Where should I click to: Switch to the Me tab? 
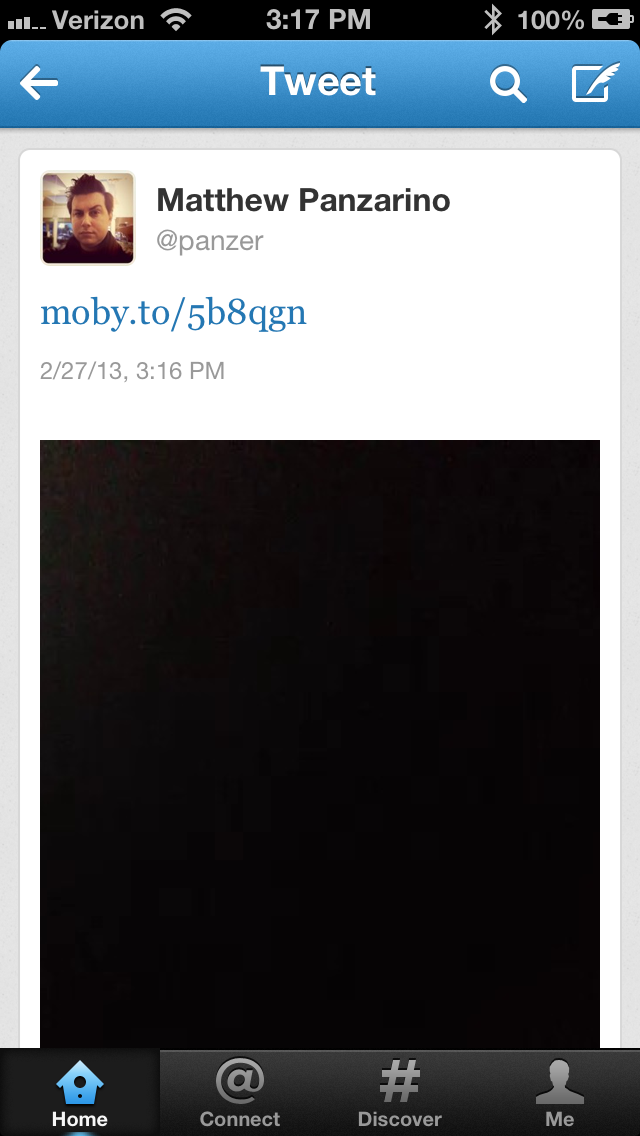560,1093
